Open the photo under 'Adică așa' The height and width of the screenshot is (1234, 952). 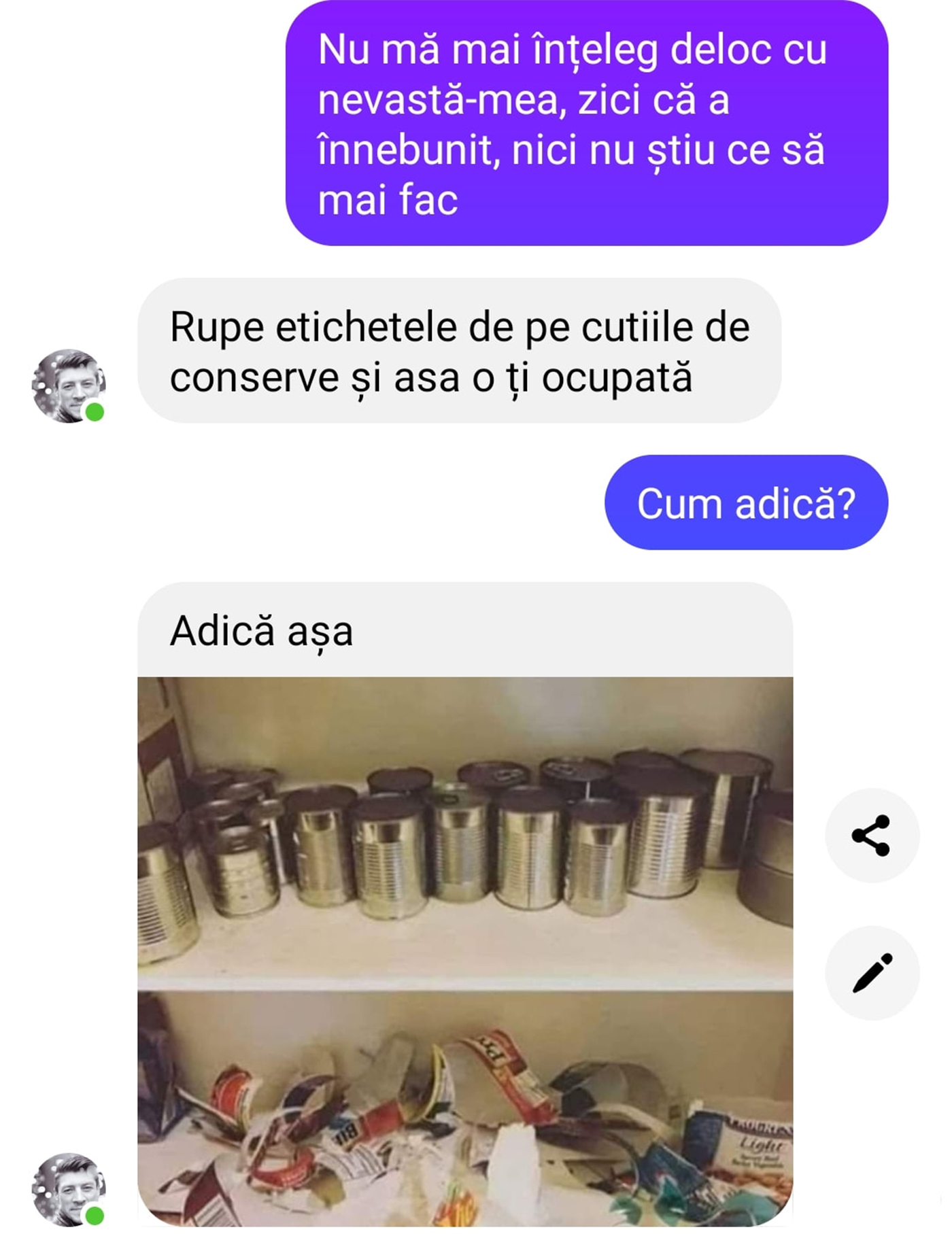(x=465, y=950)
